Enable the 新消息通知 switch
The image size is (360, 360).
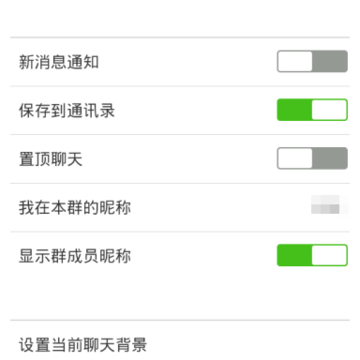312,61
